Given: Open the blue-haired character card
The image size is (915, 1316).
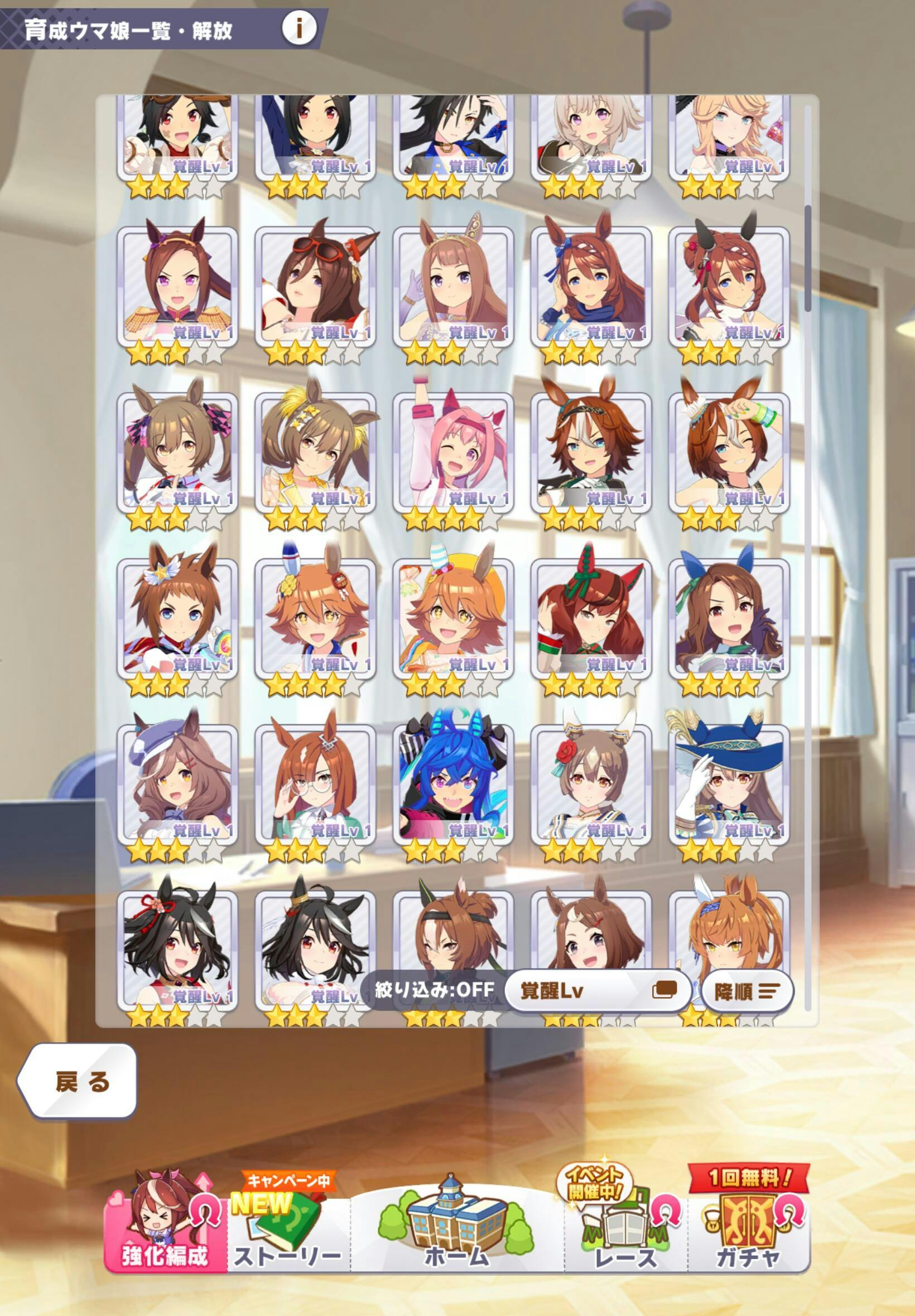Looking at the screenshot, I should coord(453,785).
